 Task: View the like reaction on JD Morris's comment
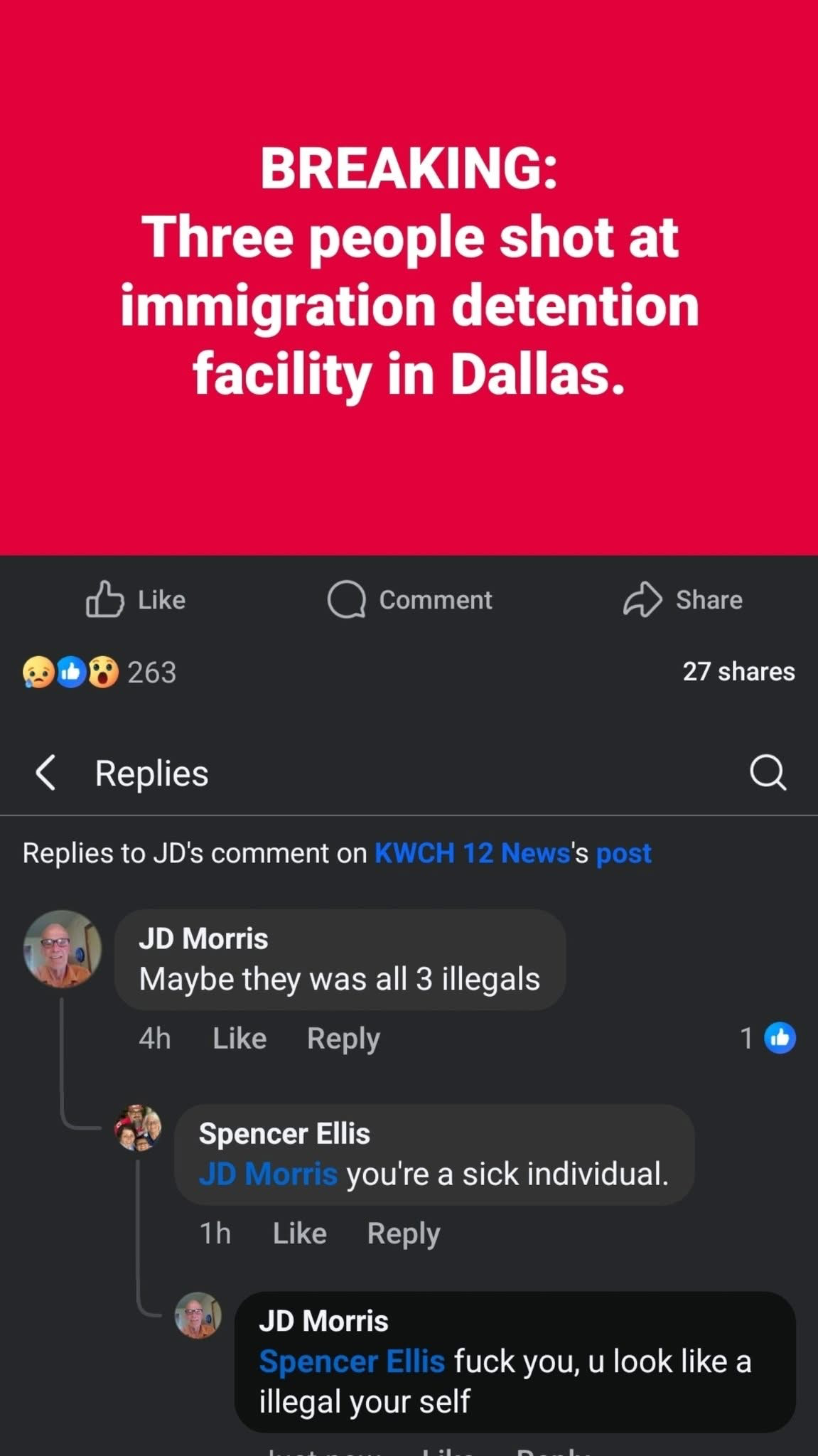(768, 1039)
